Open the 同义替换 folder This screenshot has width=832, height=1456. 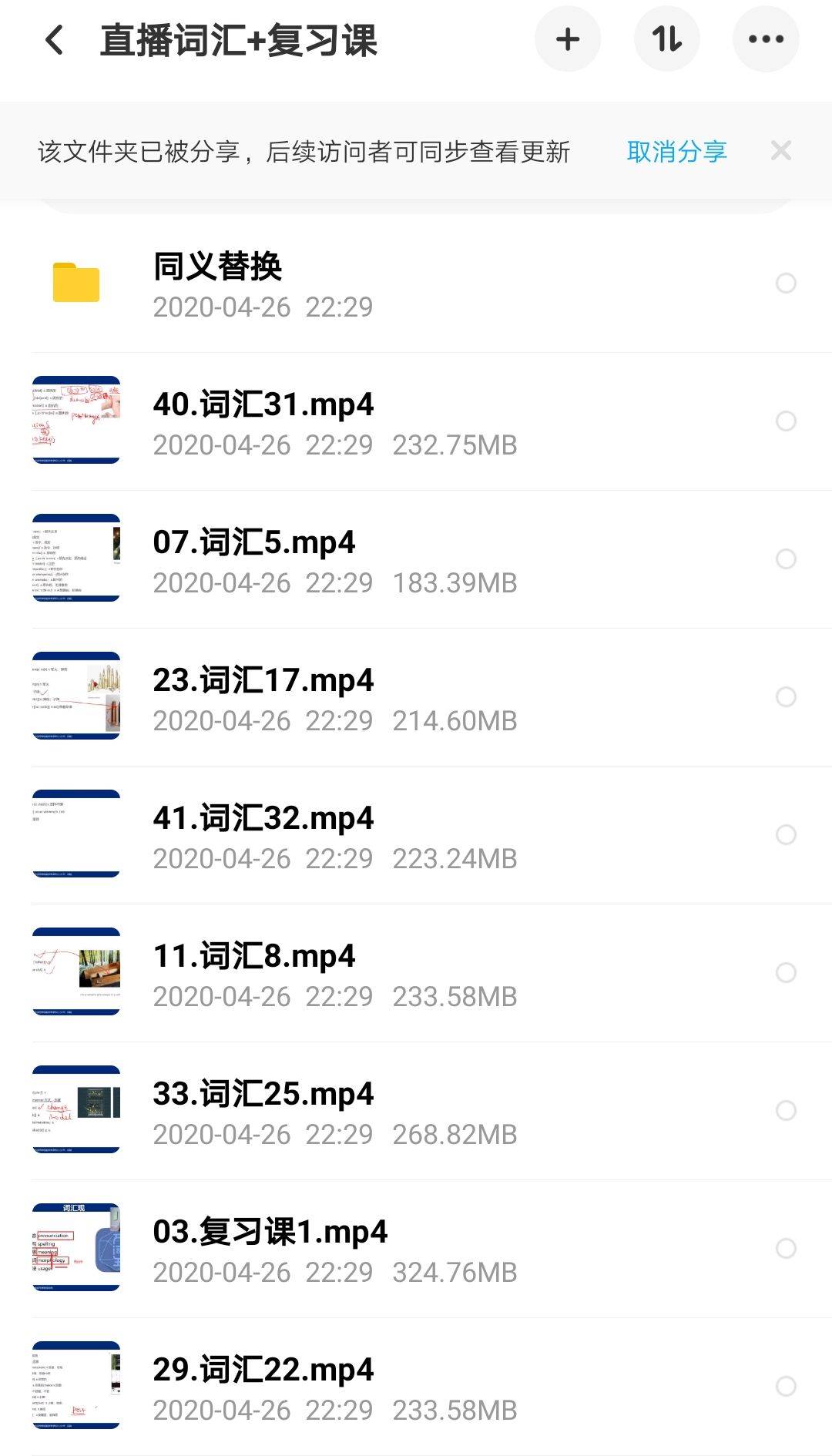(416, 284)
